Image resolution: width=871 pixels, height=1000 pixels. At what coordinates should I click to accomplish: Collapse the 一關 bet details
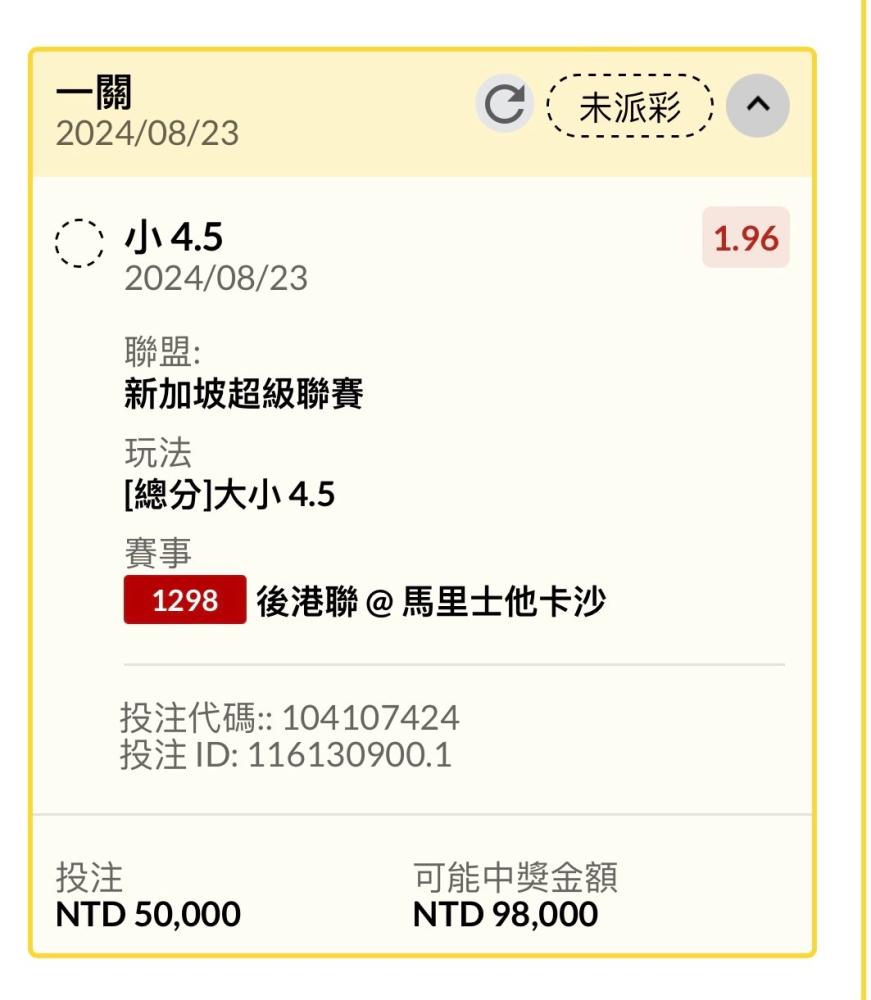click(757, 106)
